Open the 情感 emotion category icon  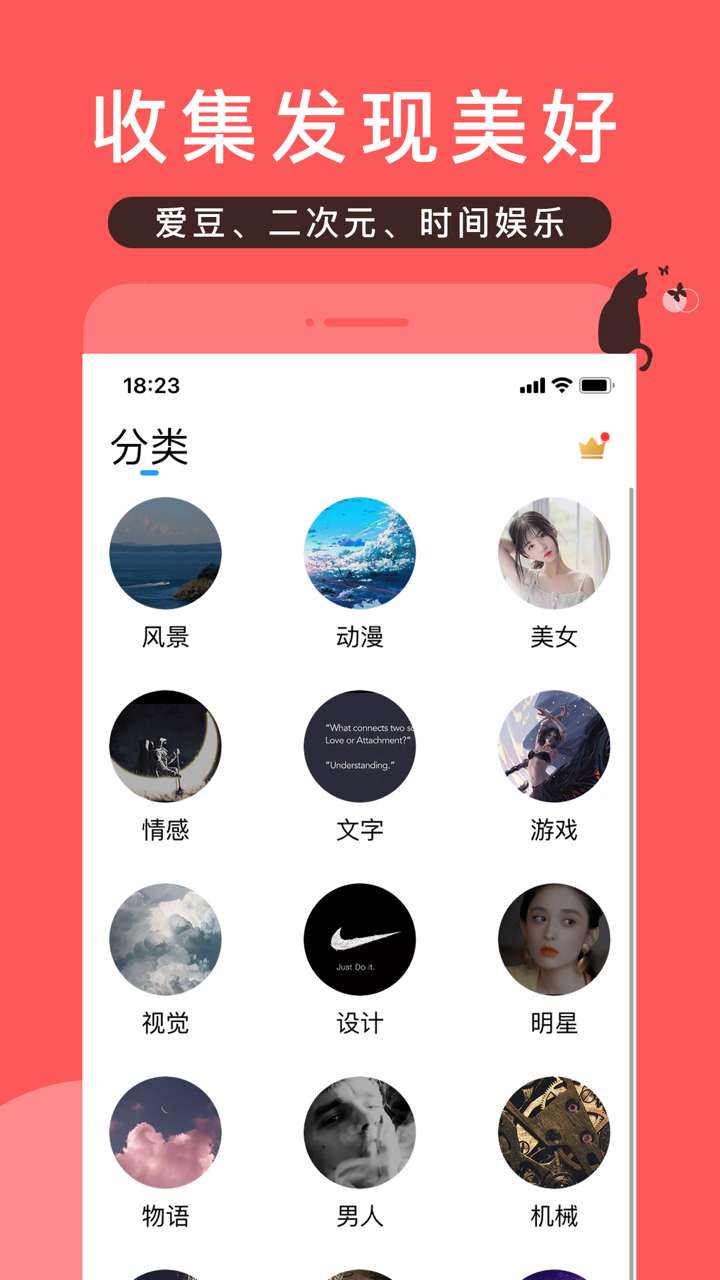click(166, 746)
